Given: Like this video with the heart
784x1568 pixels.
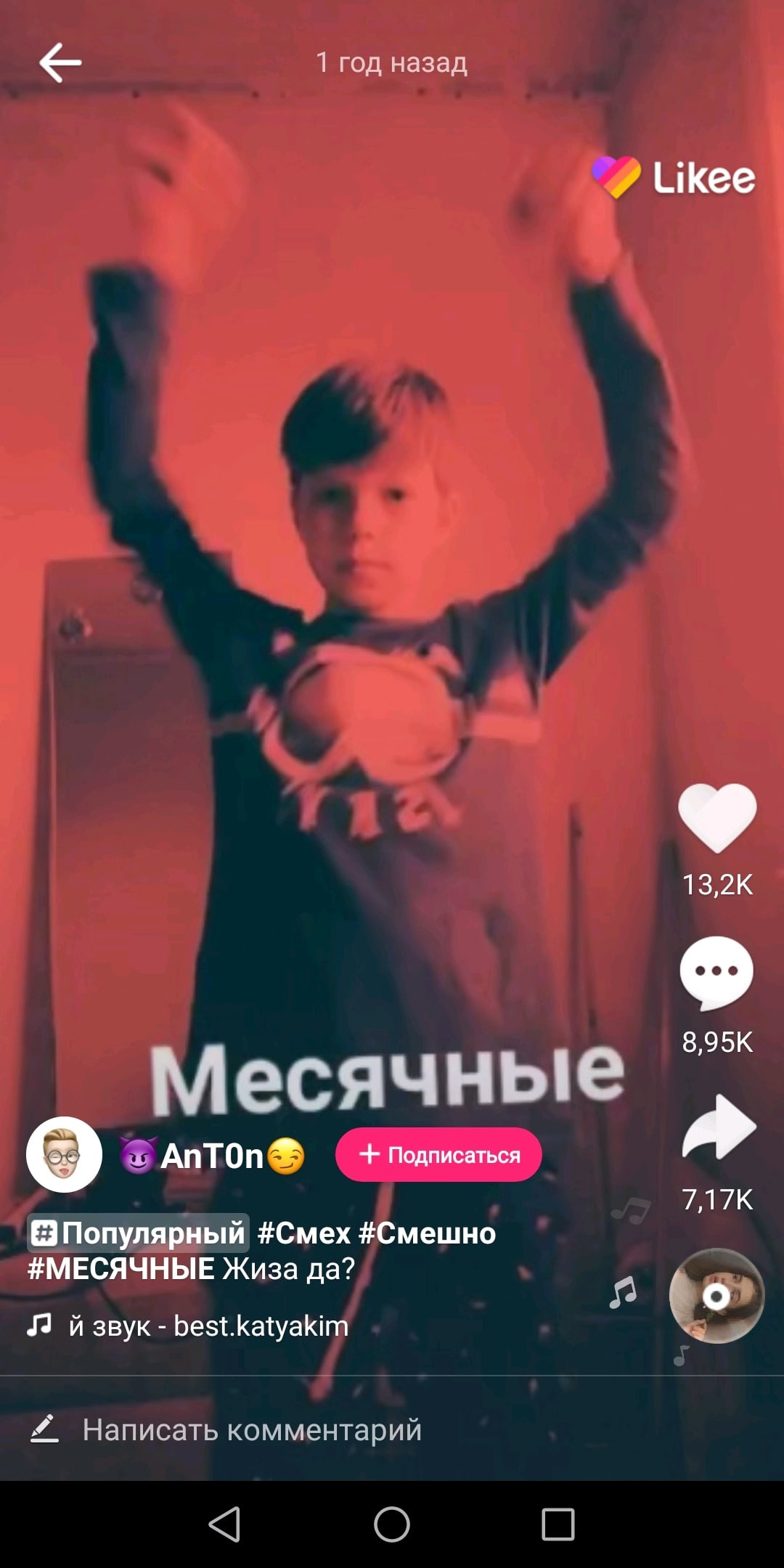Looking at the screenshot, I should (717, 817).
